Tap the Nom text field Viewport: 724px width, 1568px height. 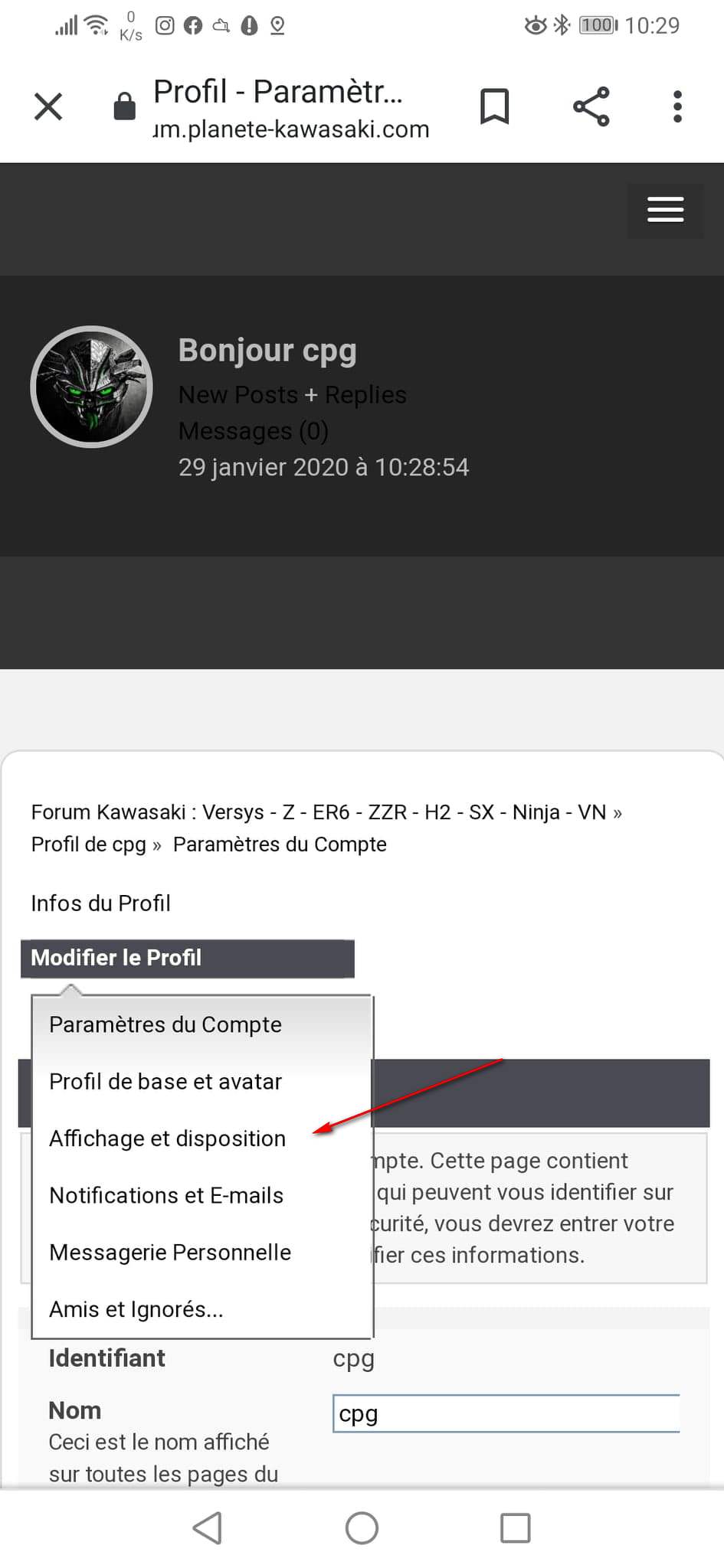[x=506, y=1413]
